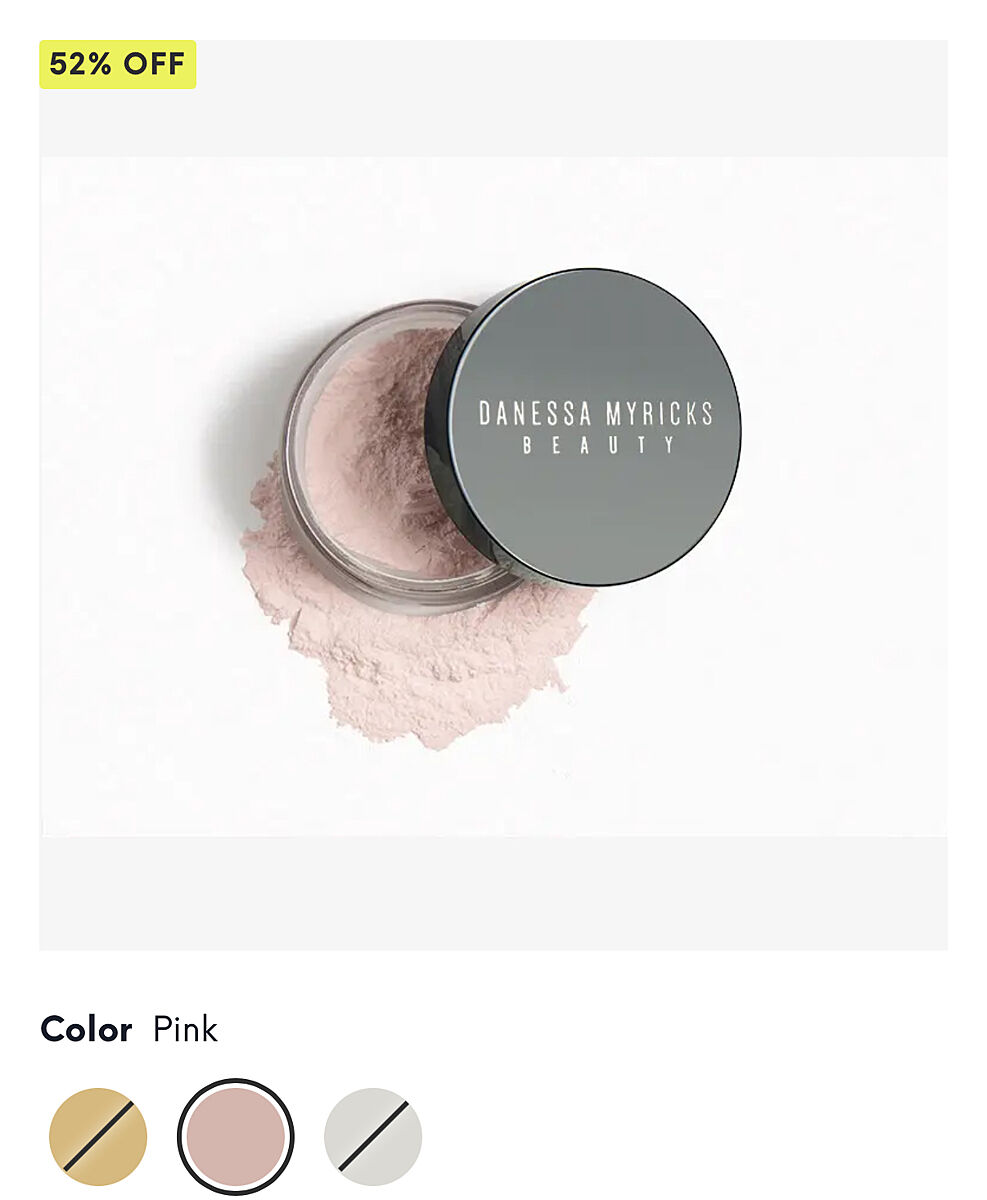Open the Danessa Myricks powder product image
The width and height of the screenshot is (987, 1200).
[x=493, y=496]
